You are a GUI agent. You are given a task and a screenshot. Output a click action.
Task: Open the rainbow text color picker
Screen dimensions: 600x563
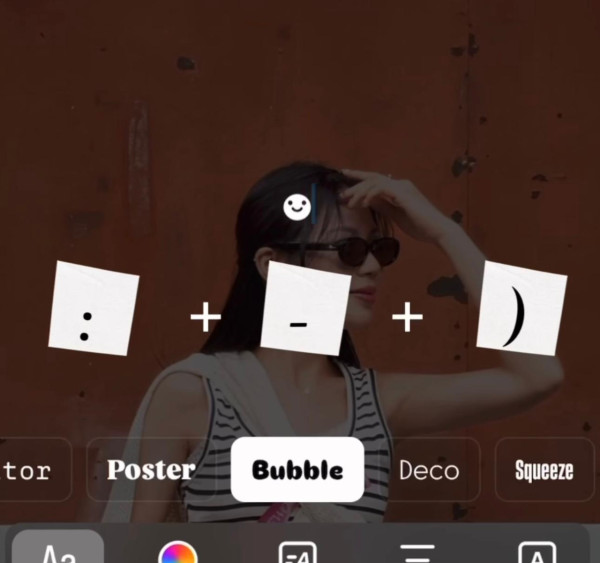[x=177, y=552]
